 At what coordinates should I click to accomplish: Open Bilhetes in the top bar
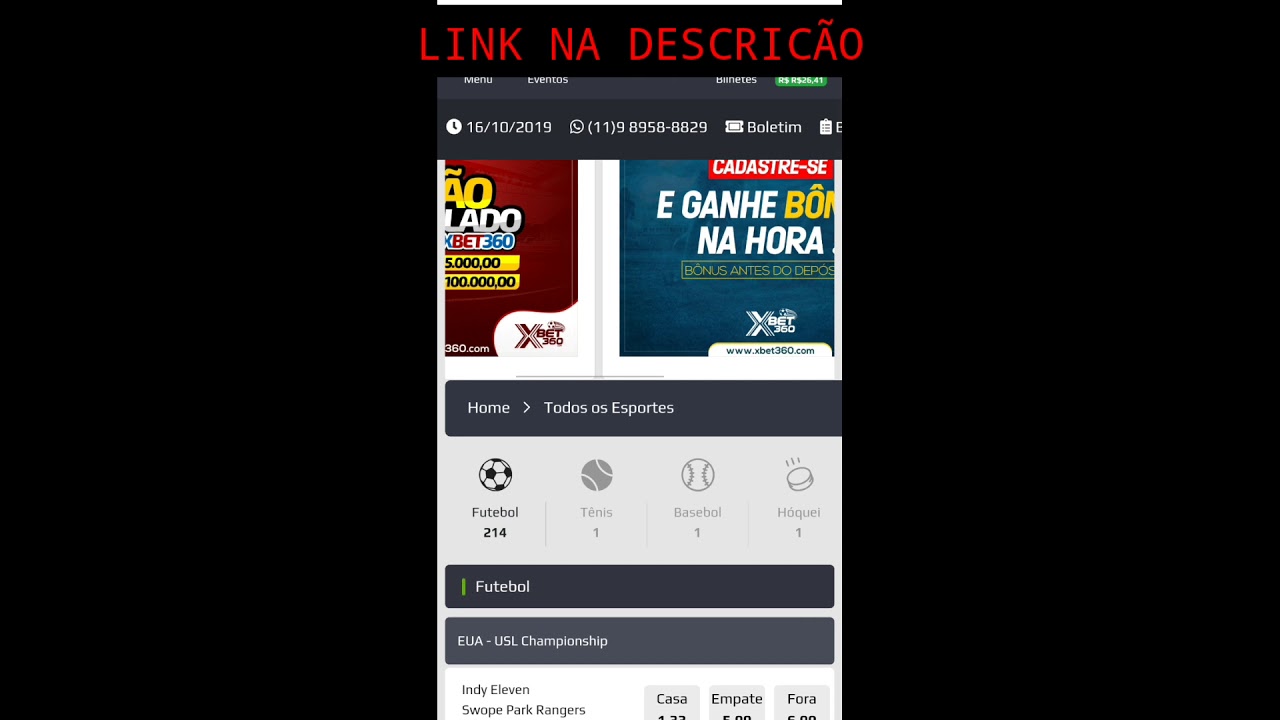pos(736,80)
